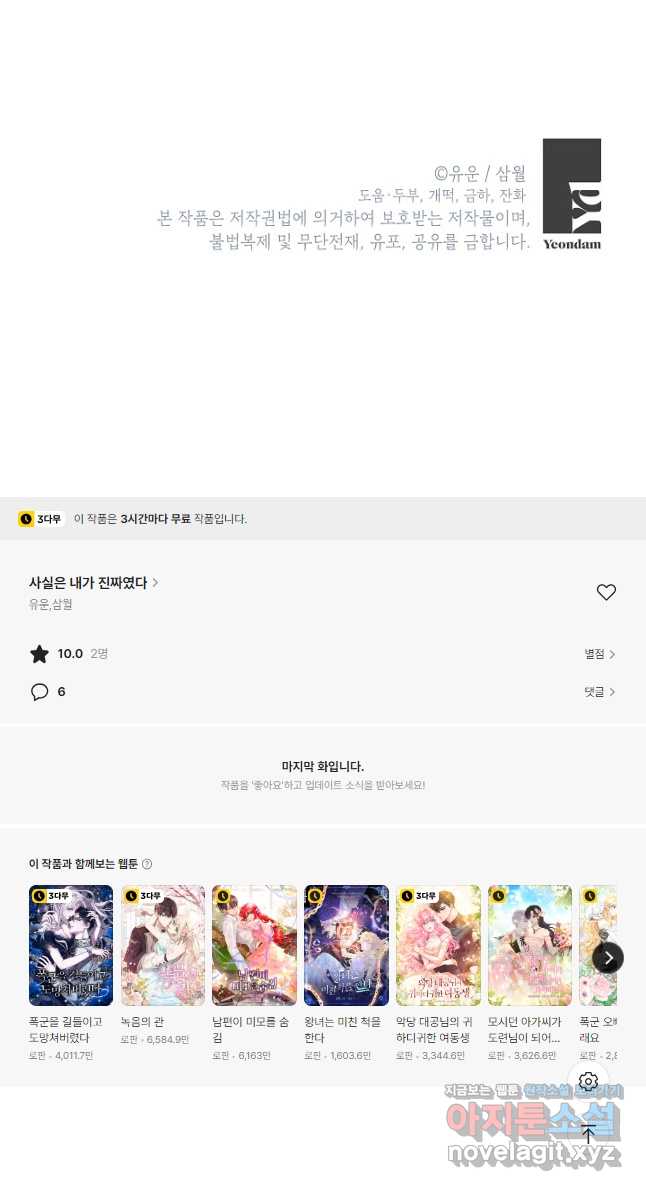This screenshot has width=646, height=1191.
Task: Open the webtoon 왕녀는 미친 척을 한다
Action: pyautogui.click(x=346, y=945)
